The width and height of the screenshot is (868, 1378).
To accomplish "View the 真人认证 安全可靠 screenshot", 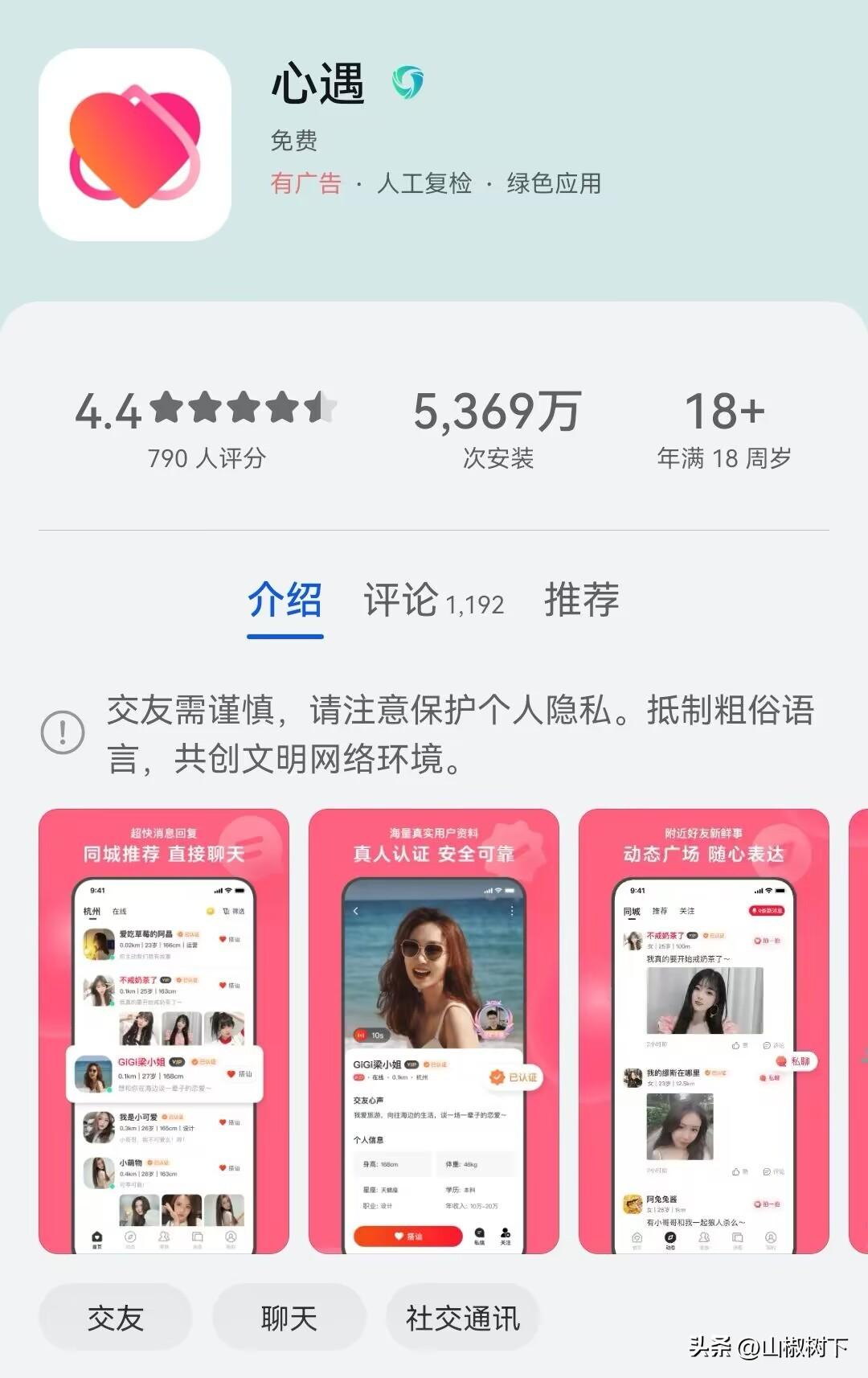I will coord(433,1031).
